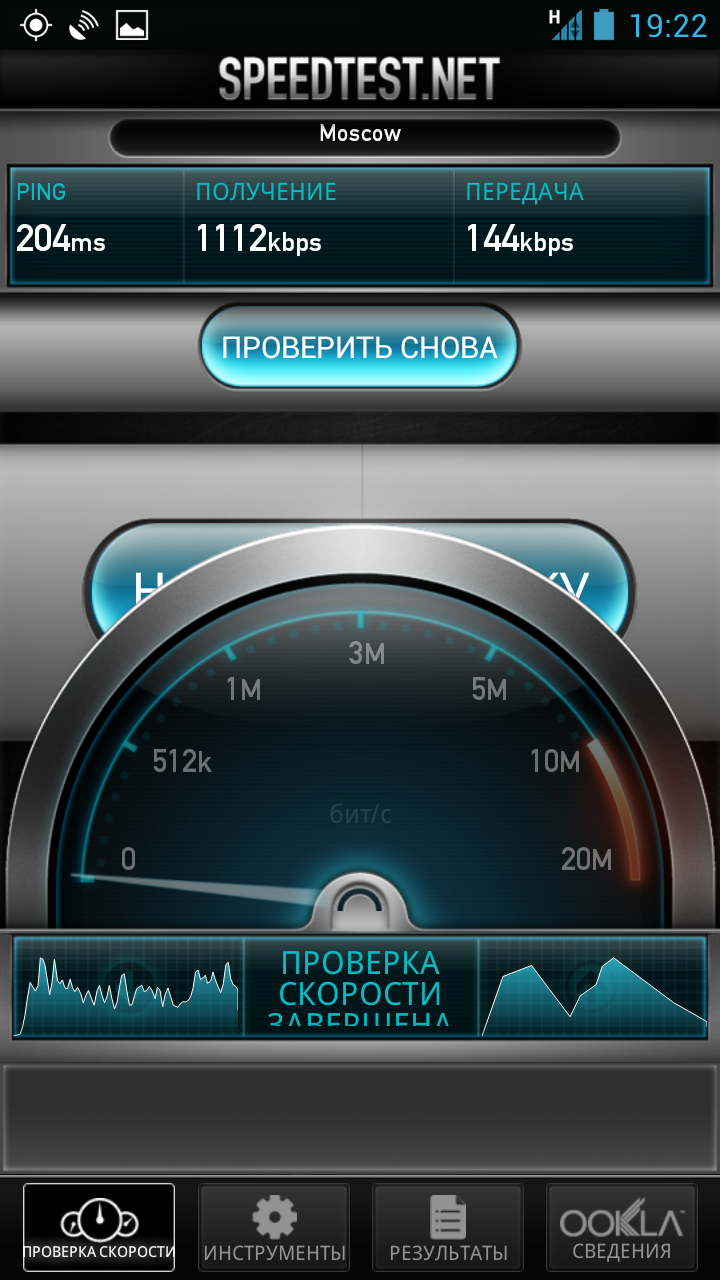Viewport: 720px width, 1280px height.
Task: Go to the СВЕДЕНИЯ tab
Action: click(x=621, y=1227)
